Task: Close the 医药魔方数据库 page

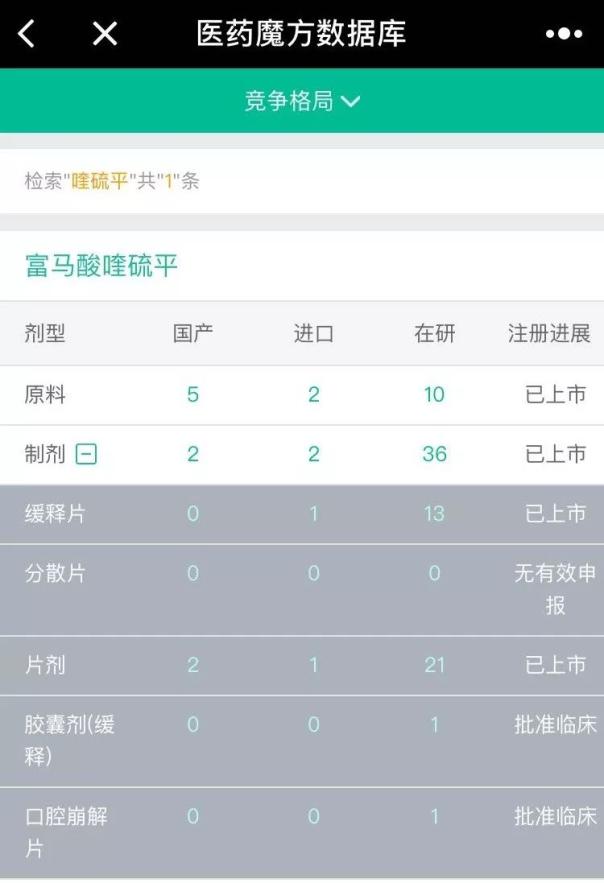Action: tap(104, 34)
